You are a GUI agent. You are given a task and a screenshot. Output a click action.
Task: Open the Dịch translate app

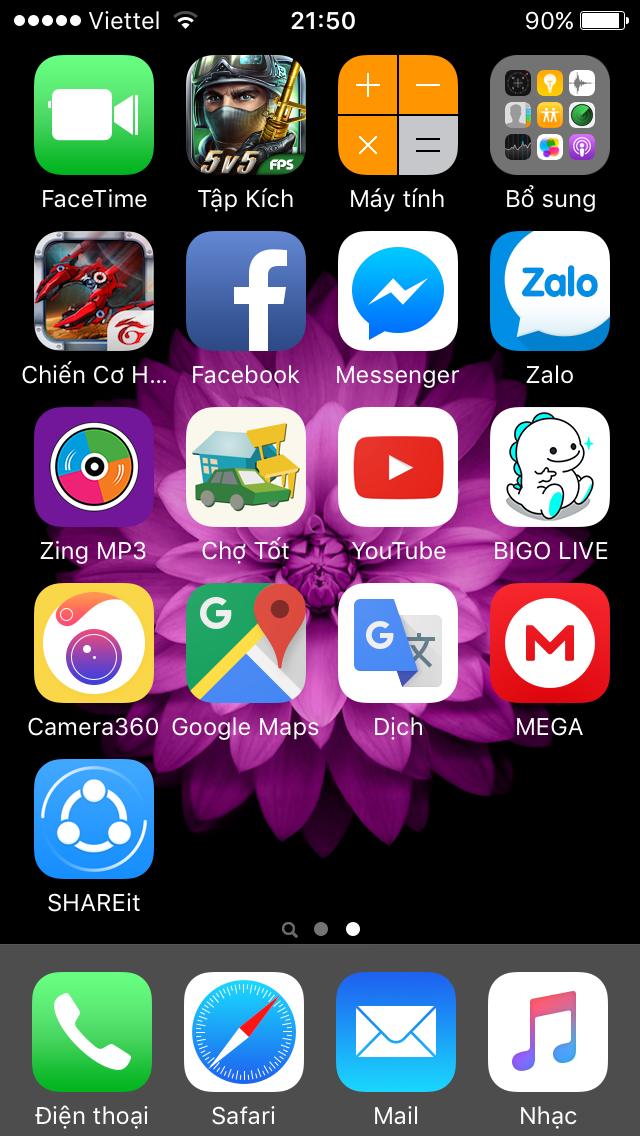pyautogui.click(x=398, y=643)
